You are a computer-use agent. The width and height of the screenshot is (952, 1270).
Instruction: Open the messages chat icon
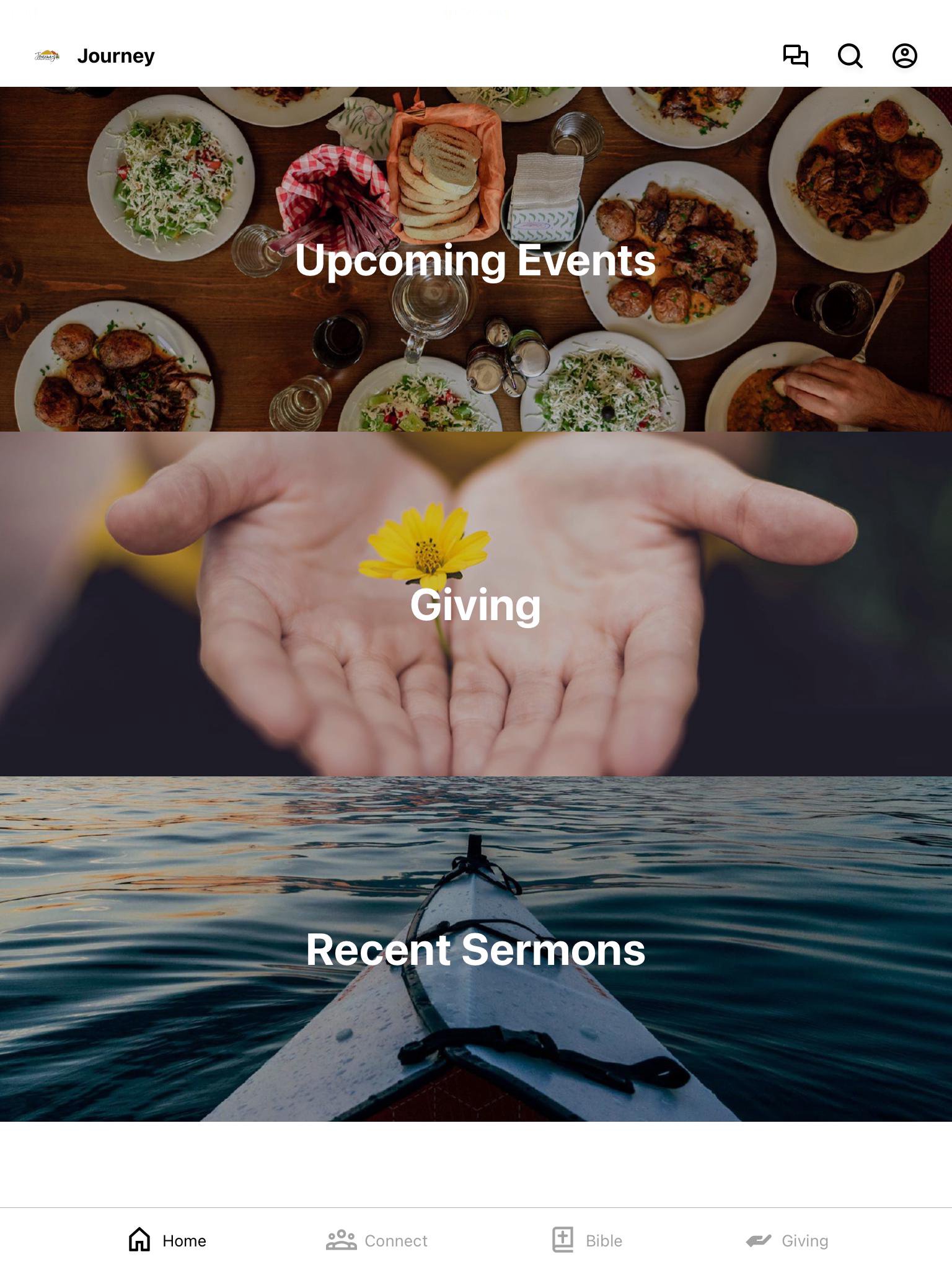[795, 56]
